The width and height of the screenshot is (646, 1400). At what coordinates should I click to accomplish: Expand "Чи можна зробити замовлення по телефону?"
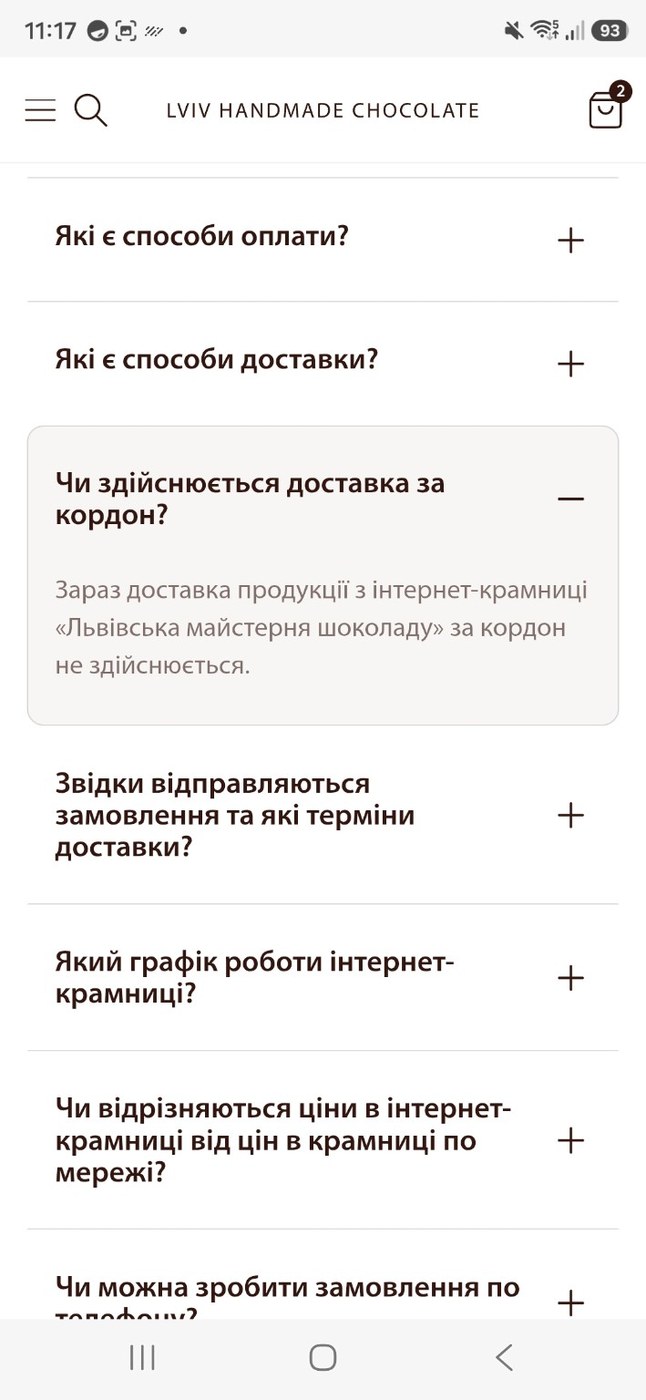(323, 1290)
